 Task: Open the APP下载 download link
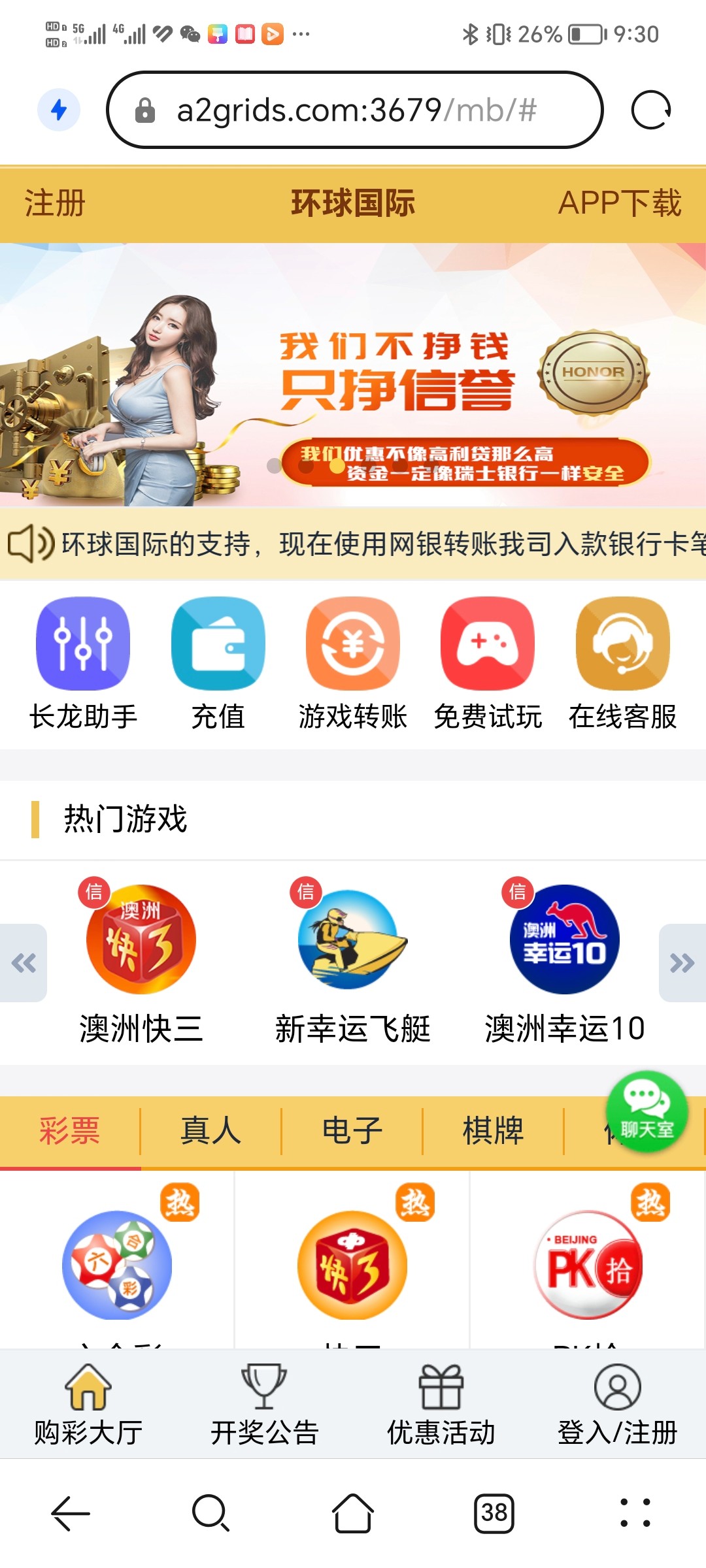pos(619,203)
